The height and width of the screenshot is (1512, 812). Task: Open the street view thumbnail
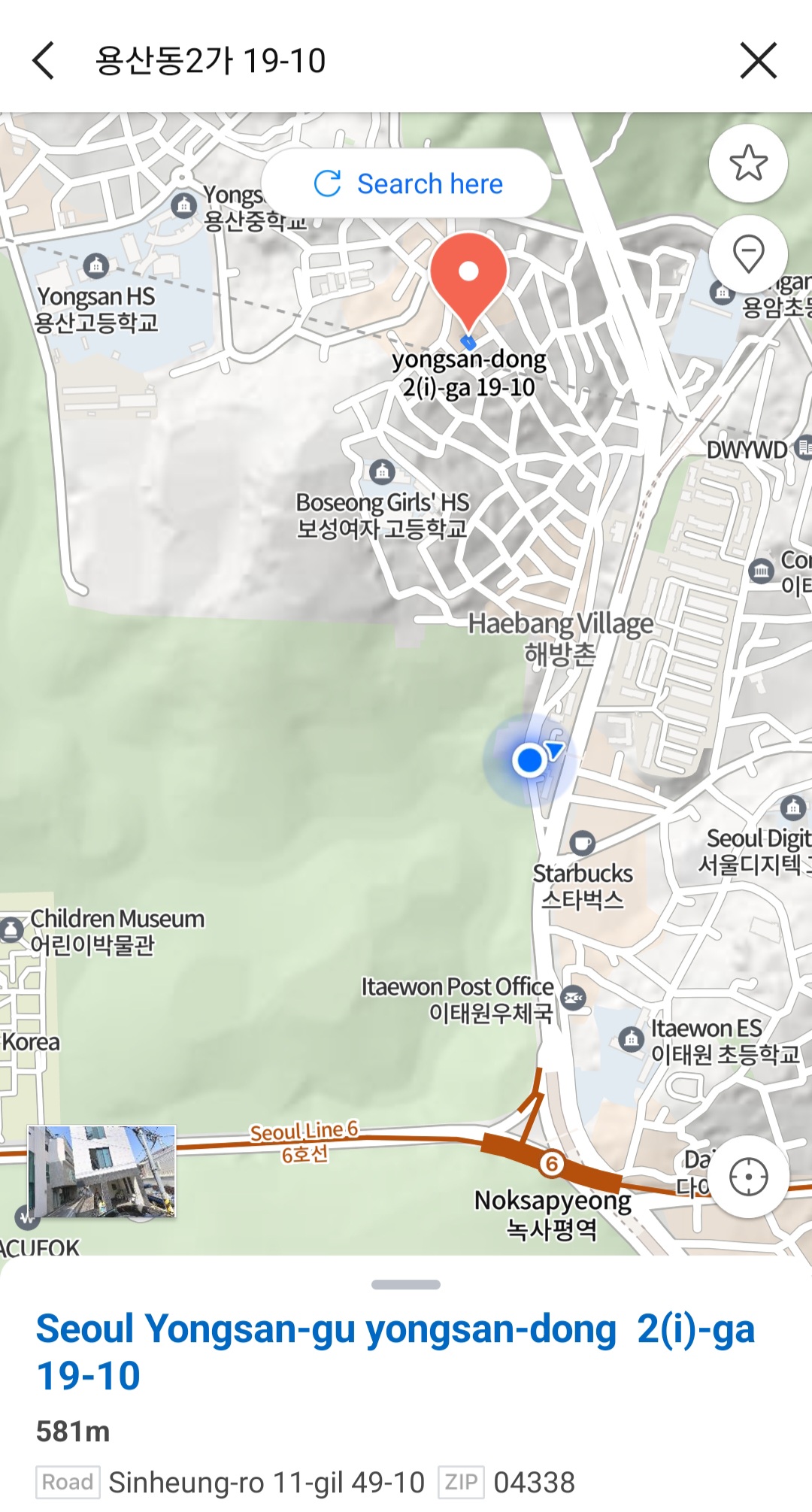click(101, 1171)
